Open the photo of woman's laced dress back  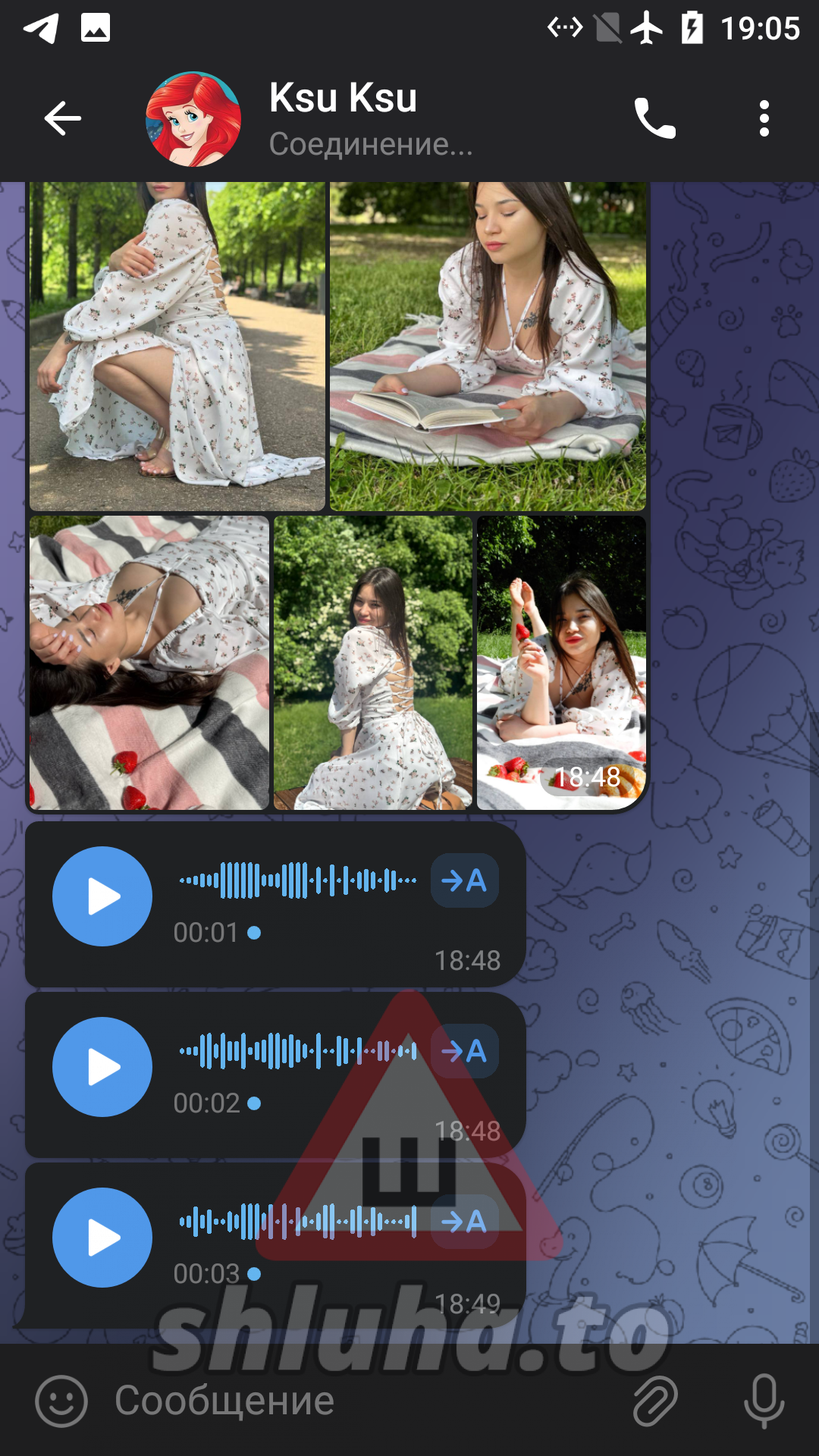click(372, 663)
